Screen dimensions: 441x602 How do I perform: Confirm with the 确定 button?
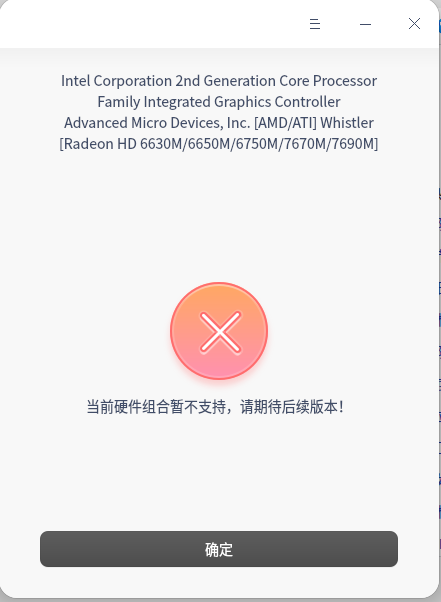click(219, 549)
